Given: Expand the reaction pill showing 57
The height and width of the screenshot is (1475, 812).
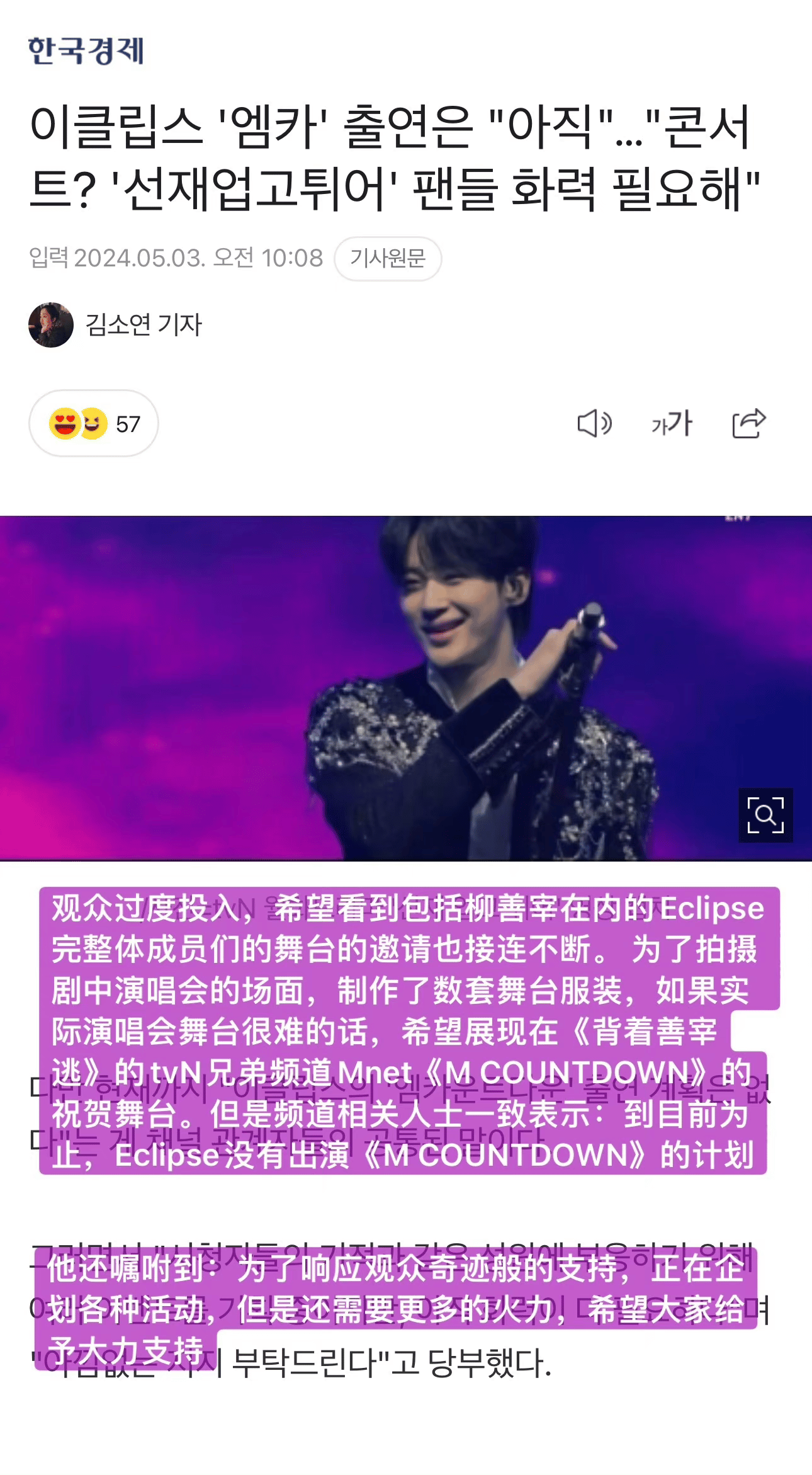Looking at the screenshot, I should [94, 424].
